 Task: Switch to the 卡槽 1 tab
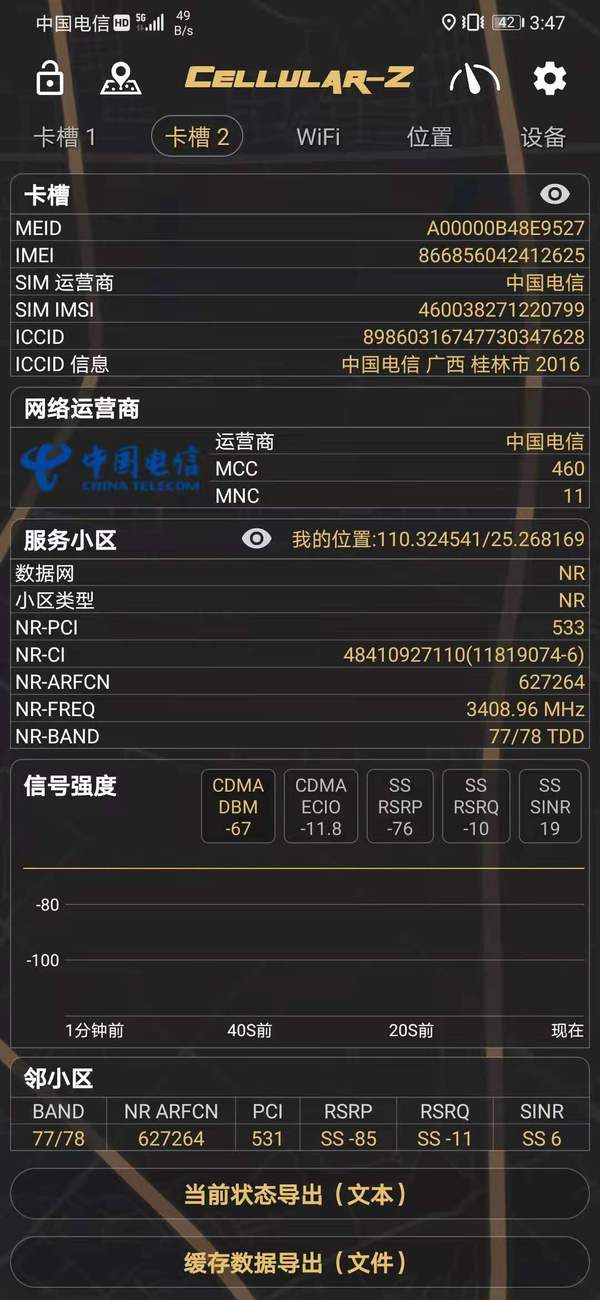[x=64, y=137]
